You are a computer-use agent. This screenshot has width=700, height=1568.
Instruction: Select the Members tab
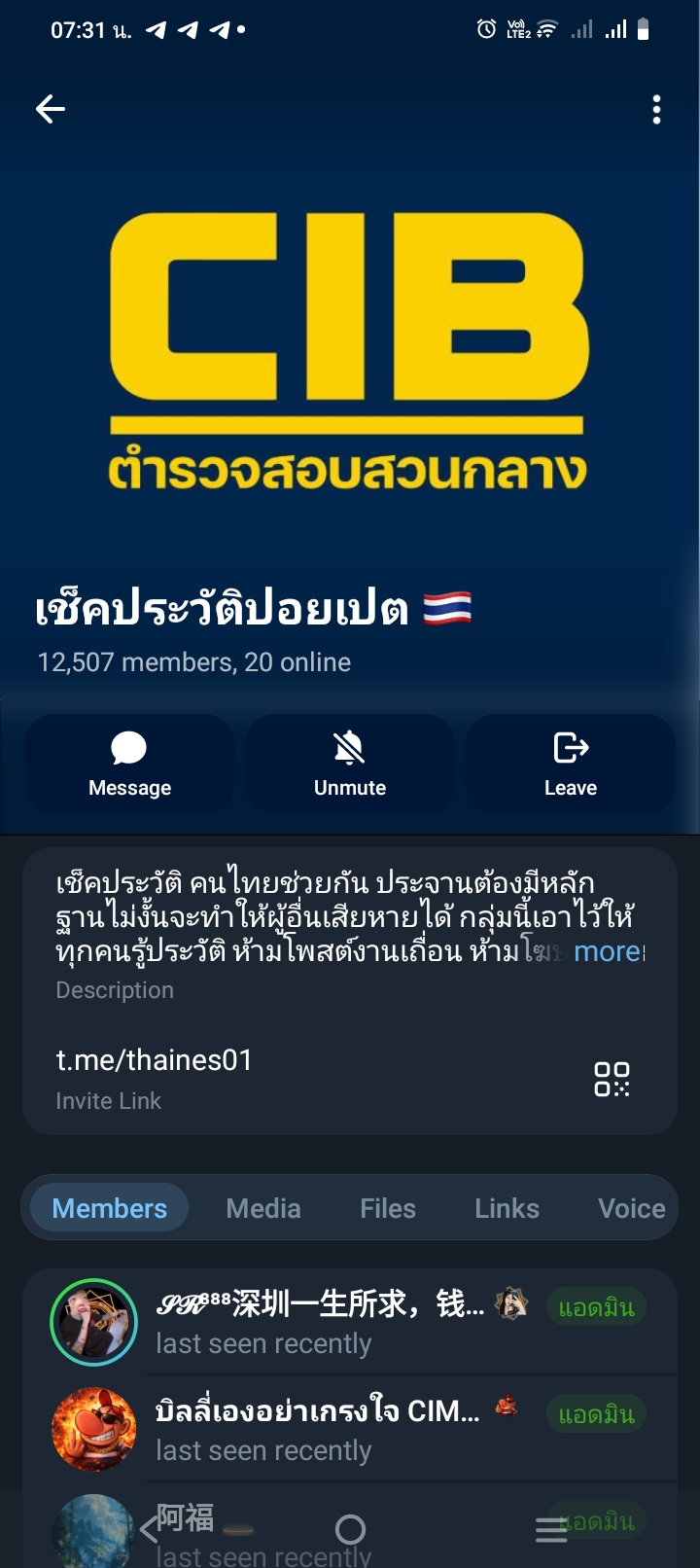point(109,1208)
